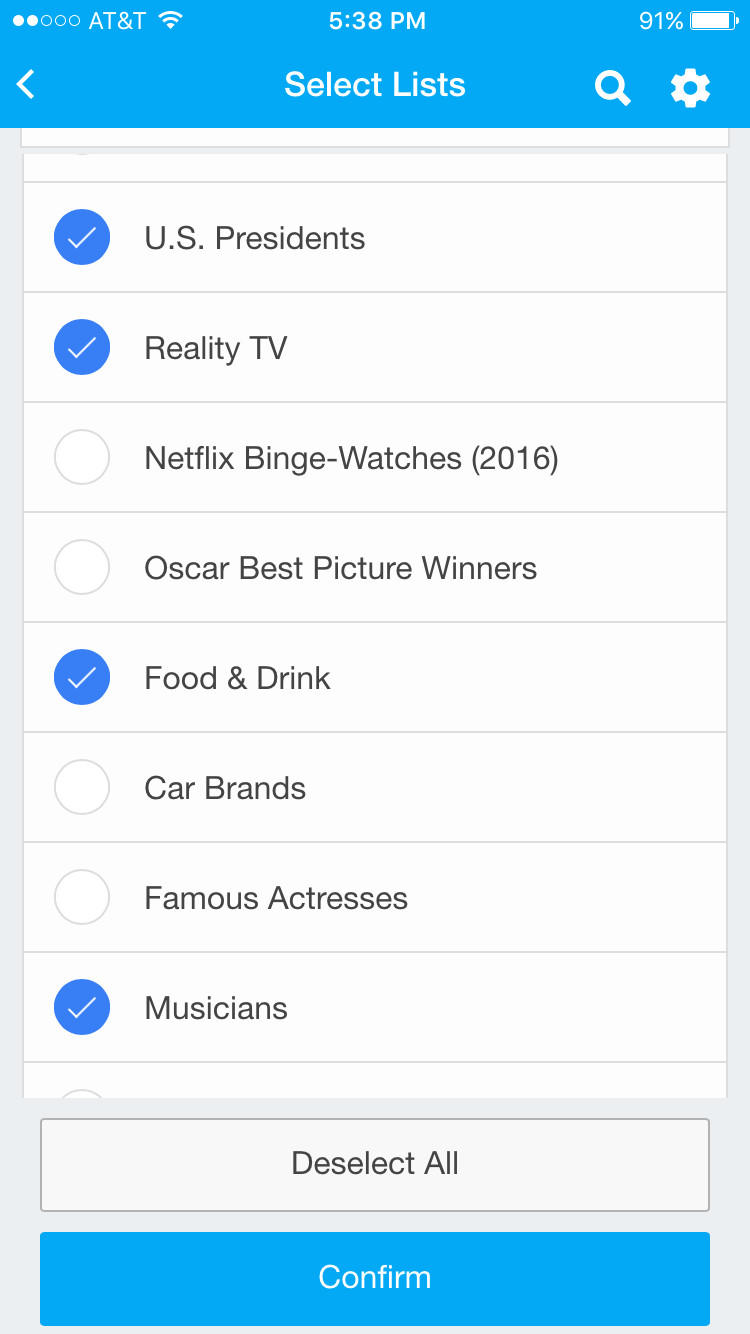Go back using the top-left arrow

coord(27,85)
